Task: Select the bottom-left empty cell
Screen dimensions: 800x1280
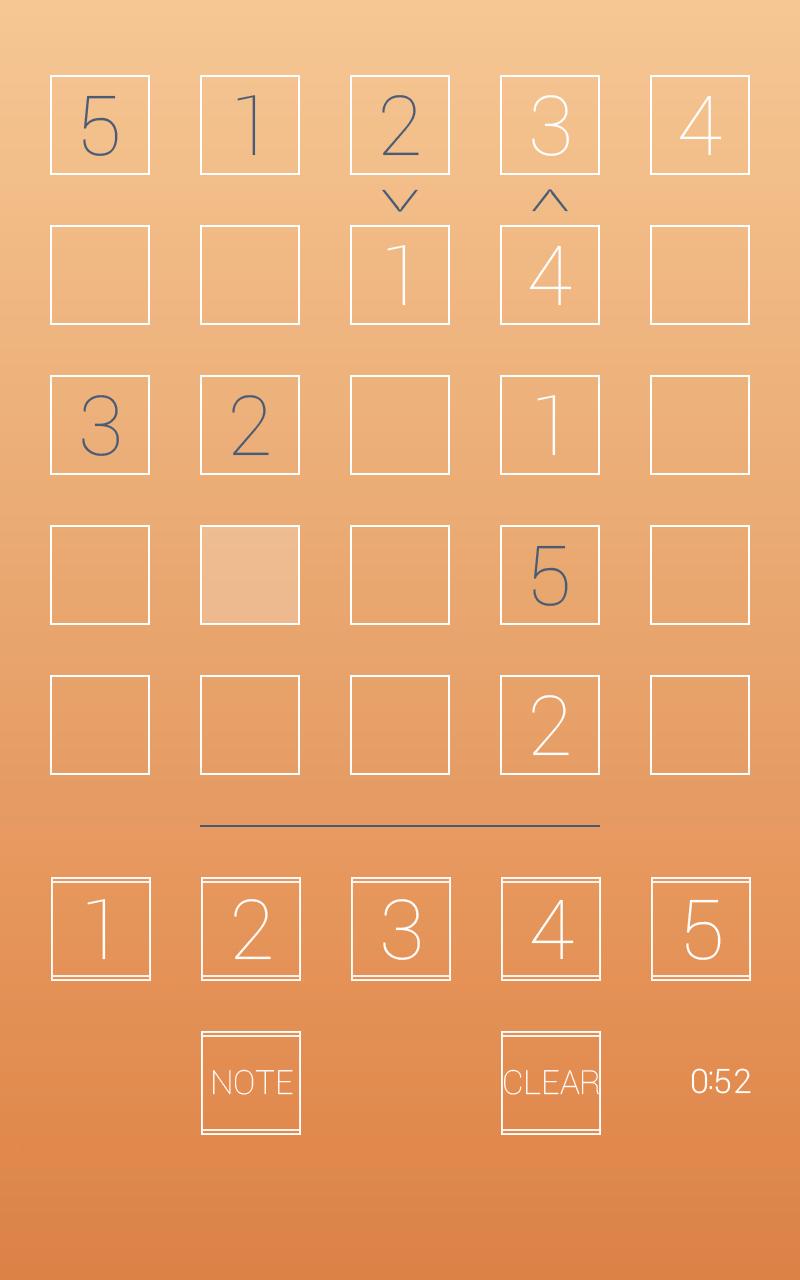Action: coord(100,725)
